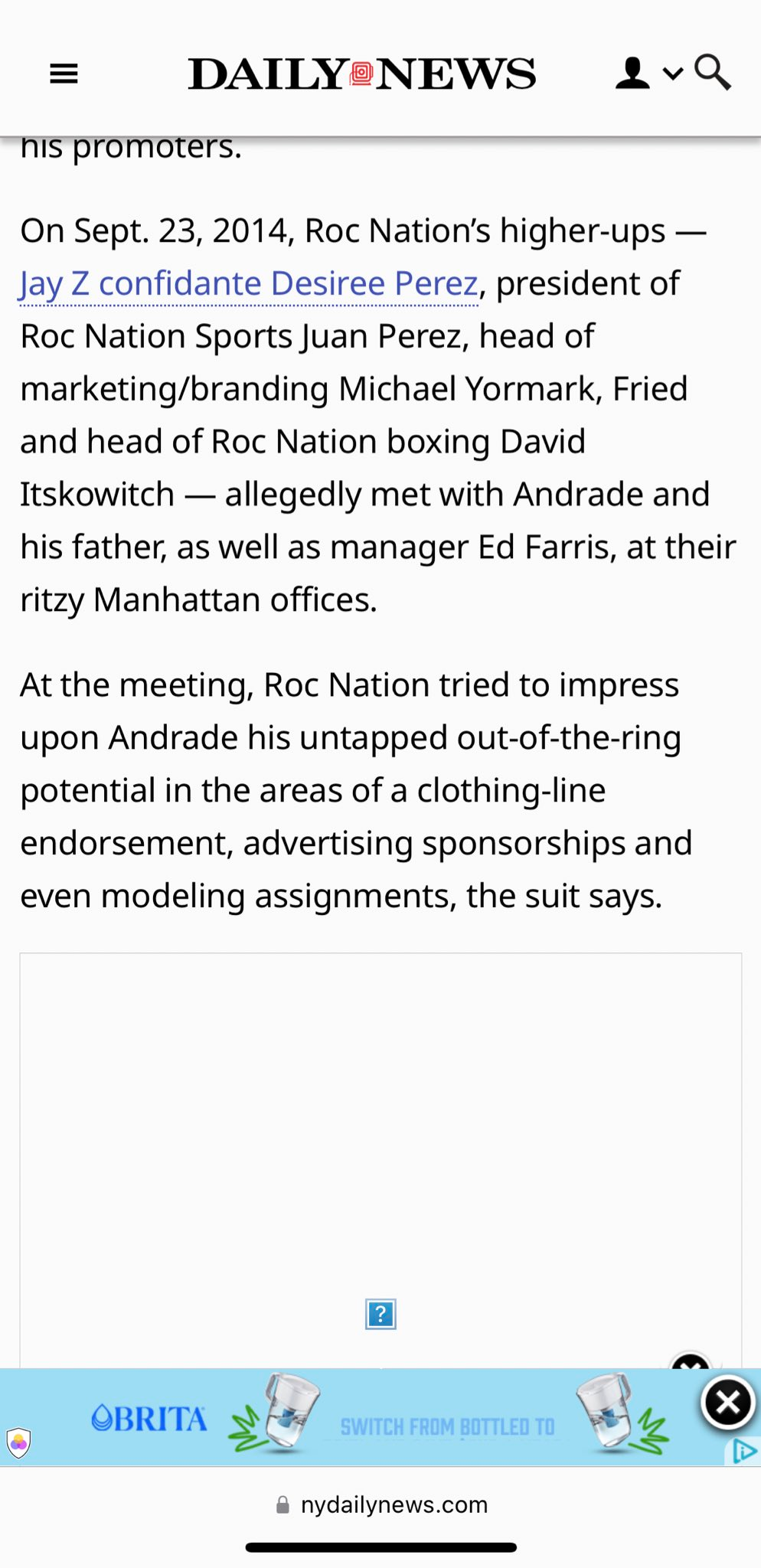Open the hamburger navigation menu

point(64,74)
